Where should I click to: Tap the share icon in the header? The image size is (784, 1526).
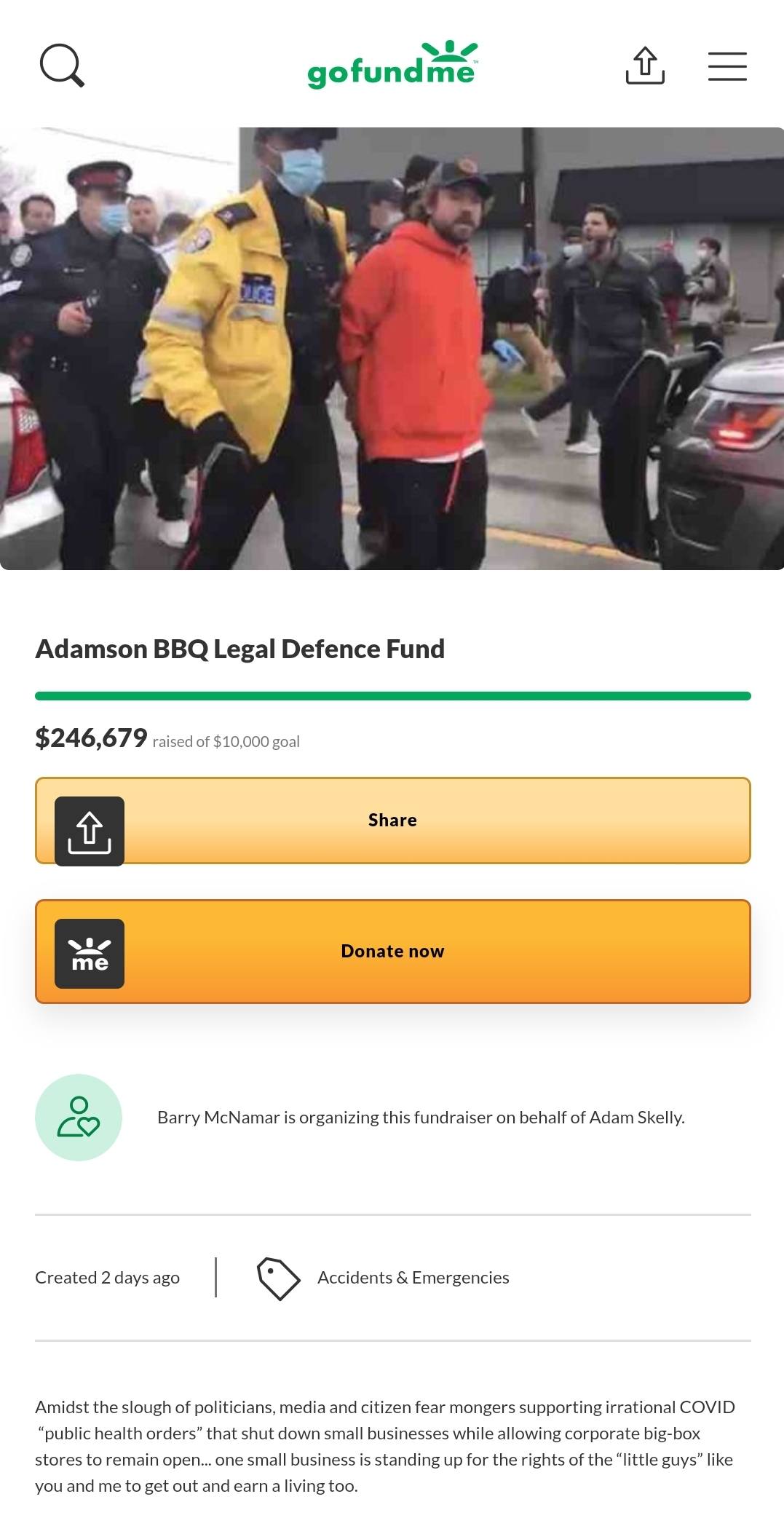645,66
